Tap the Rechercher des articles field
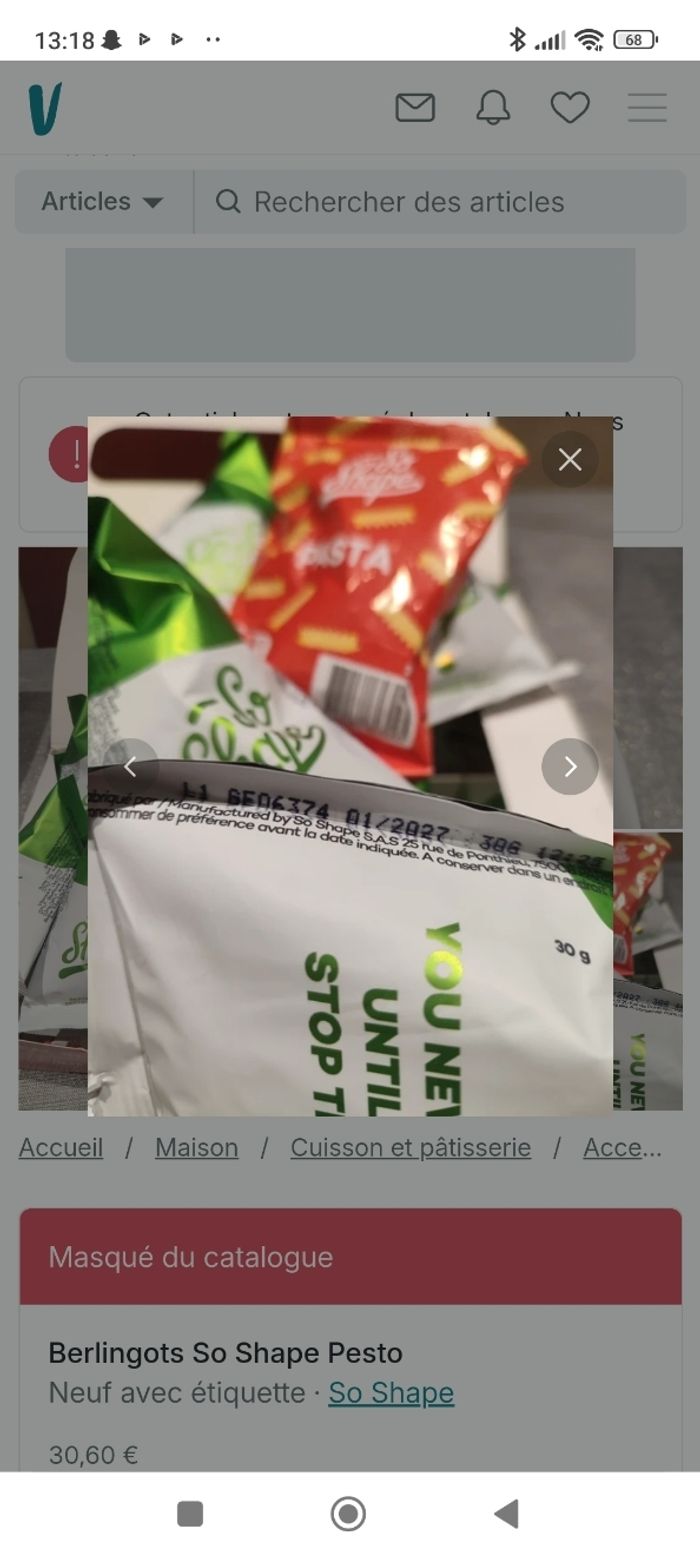This screenshot has width=700, height=1556. tap(440, 201)
